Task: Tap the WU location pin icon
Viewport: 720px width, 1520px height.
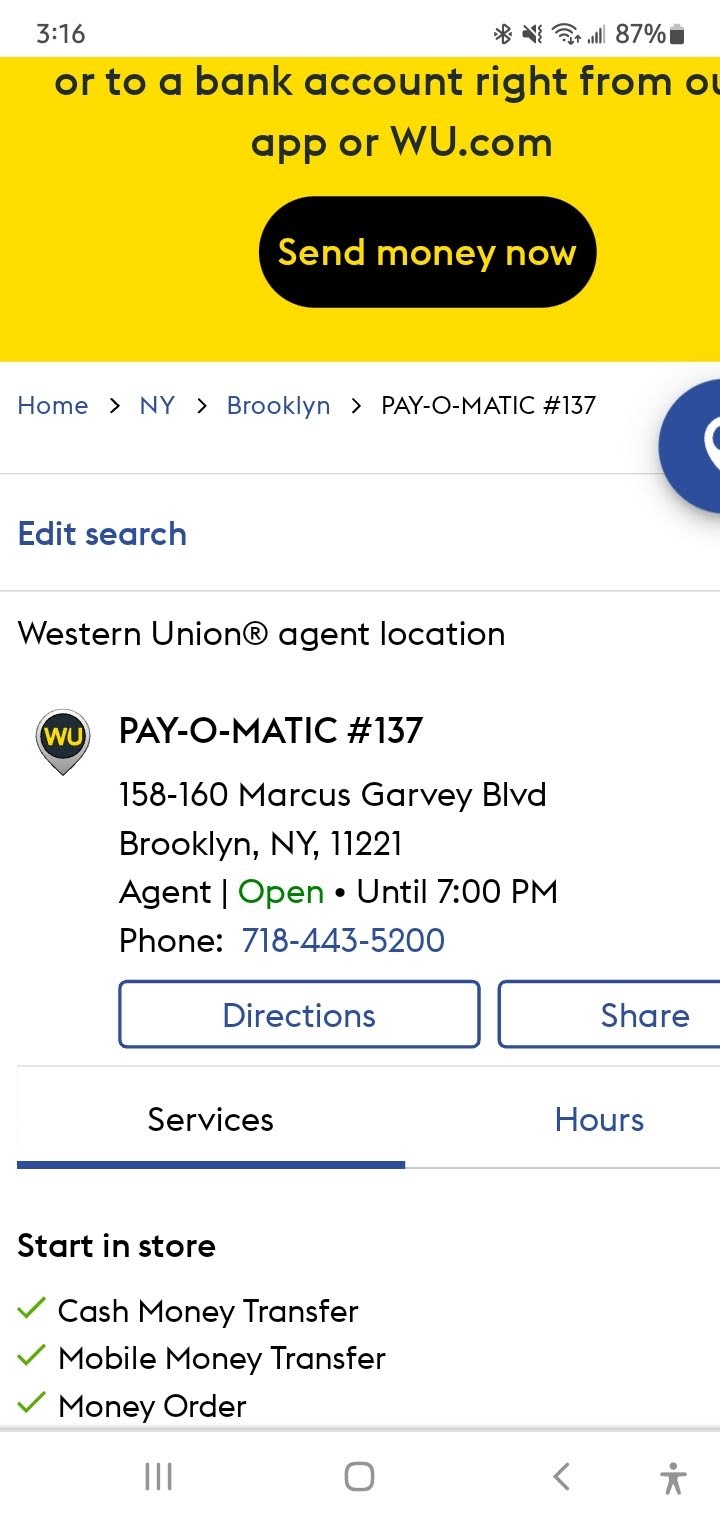Action: (x=63, y=740)
